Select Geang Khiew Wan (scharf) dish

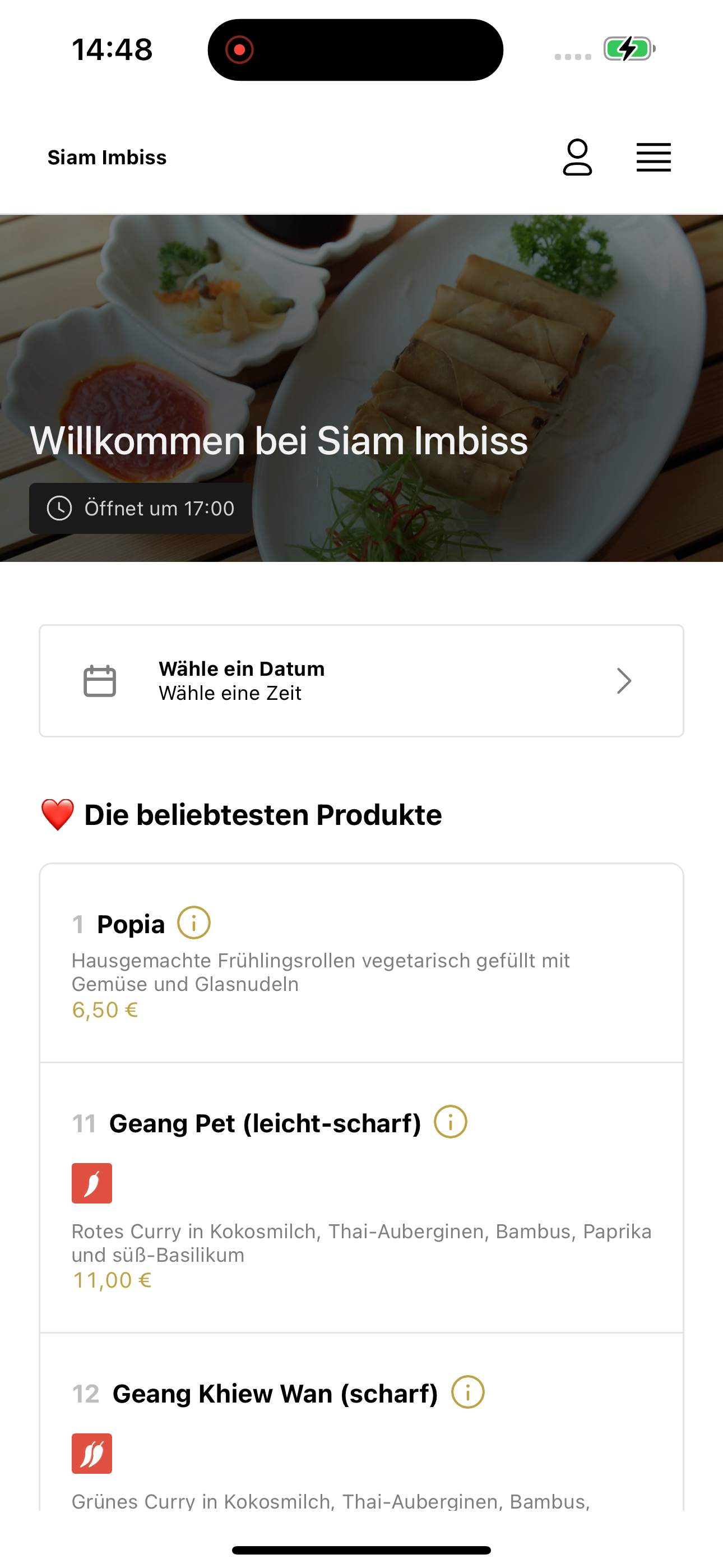[361, 1422]
